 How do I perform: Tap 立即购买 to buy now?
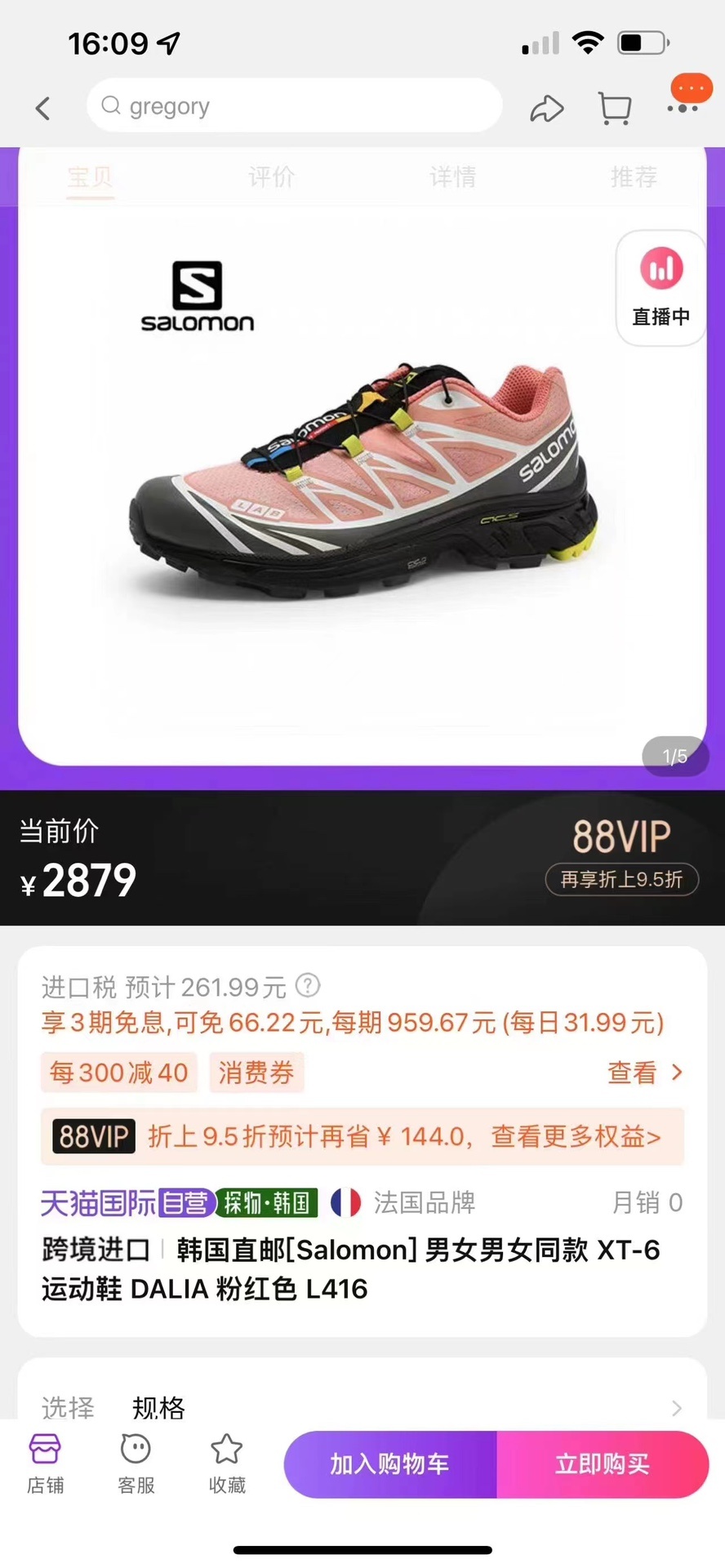click(603, 1464)
